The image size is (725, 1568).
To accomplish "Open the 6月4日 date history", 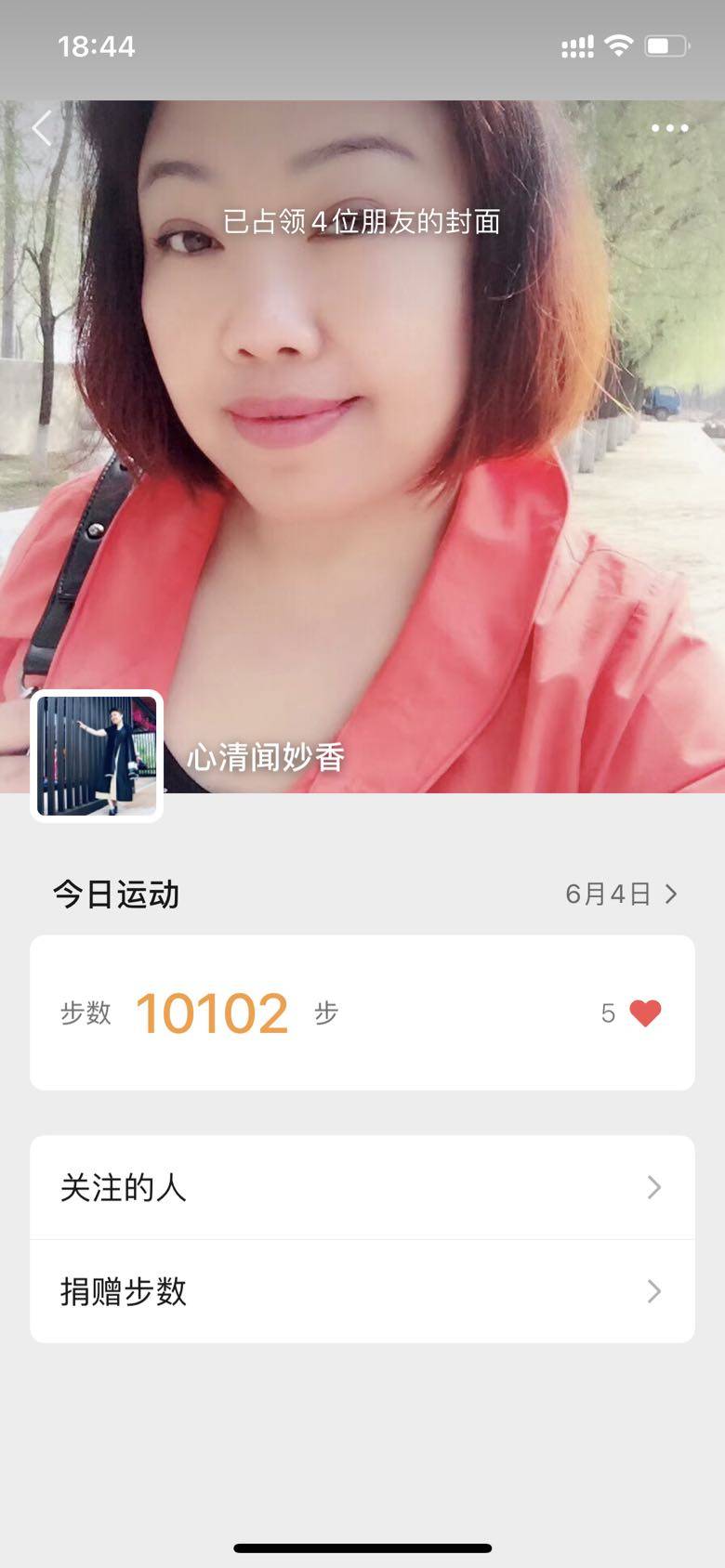I will pos(620,894).
